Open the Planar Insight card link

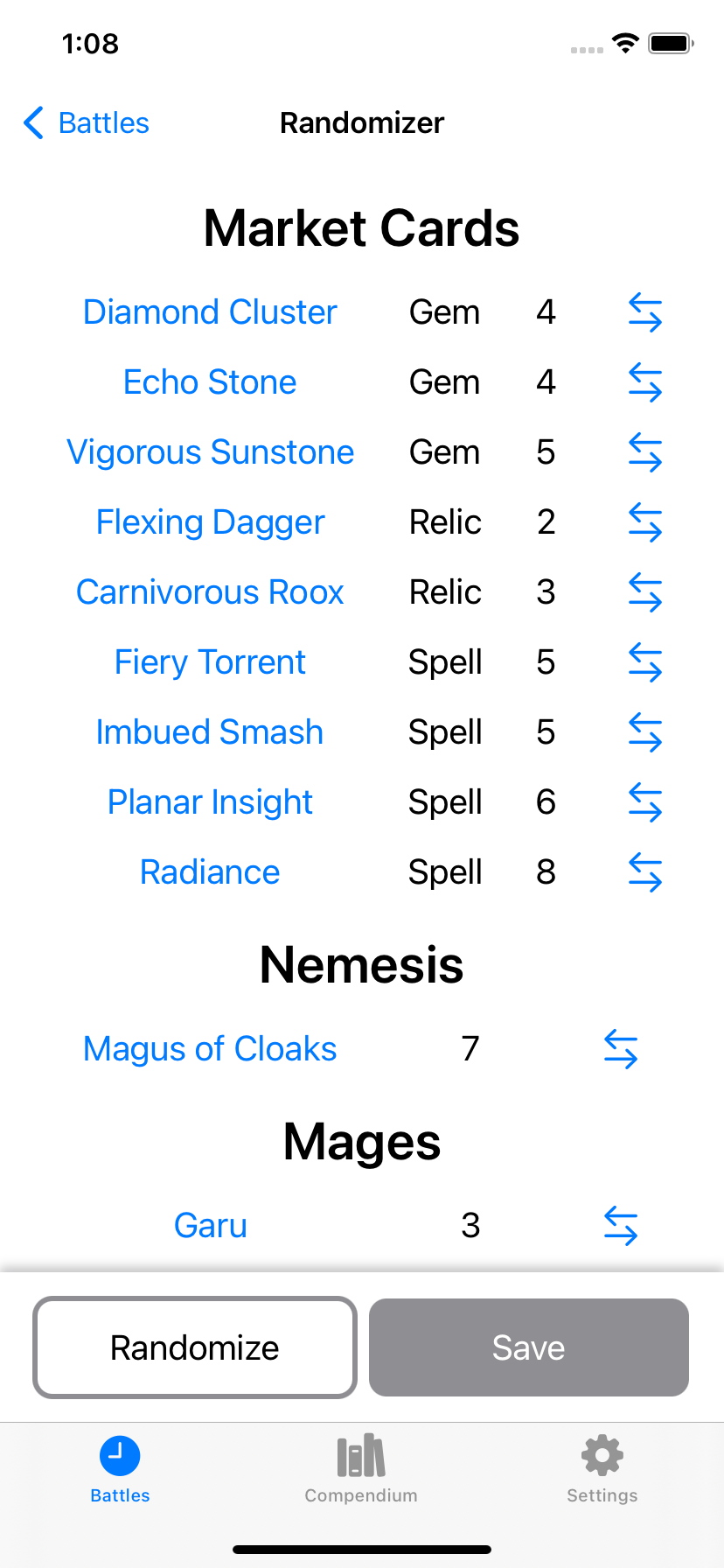pos(210,802)
